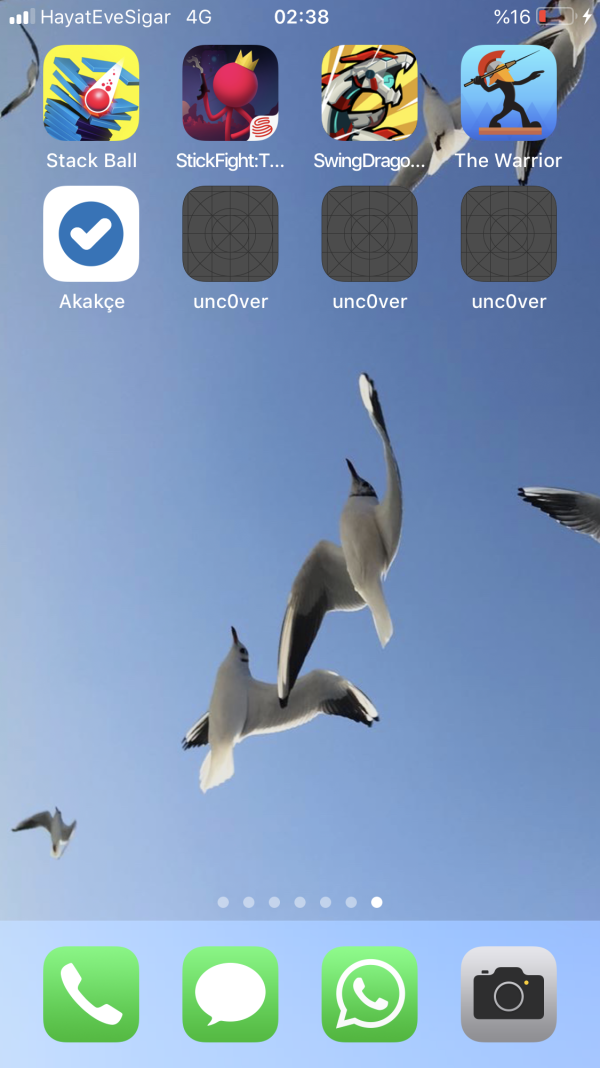The height and width of the screenshot is (1068, 600).
Task: Open the SwingDragon game
Action: pos(369,93)
